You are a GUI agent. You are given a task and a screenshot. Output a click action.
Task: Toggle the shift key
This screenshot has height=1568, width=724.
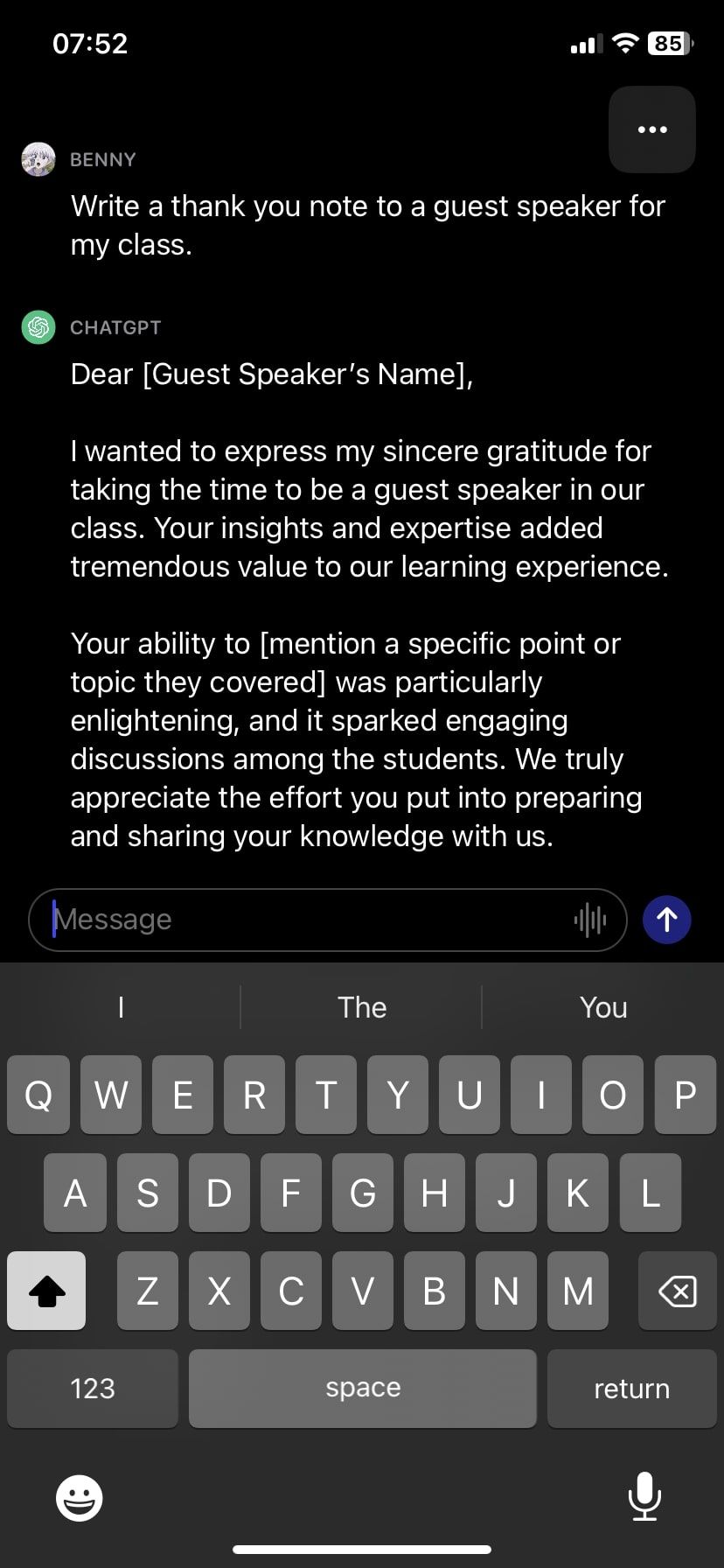[47, 1291]
